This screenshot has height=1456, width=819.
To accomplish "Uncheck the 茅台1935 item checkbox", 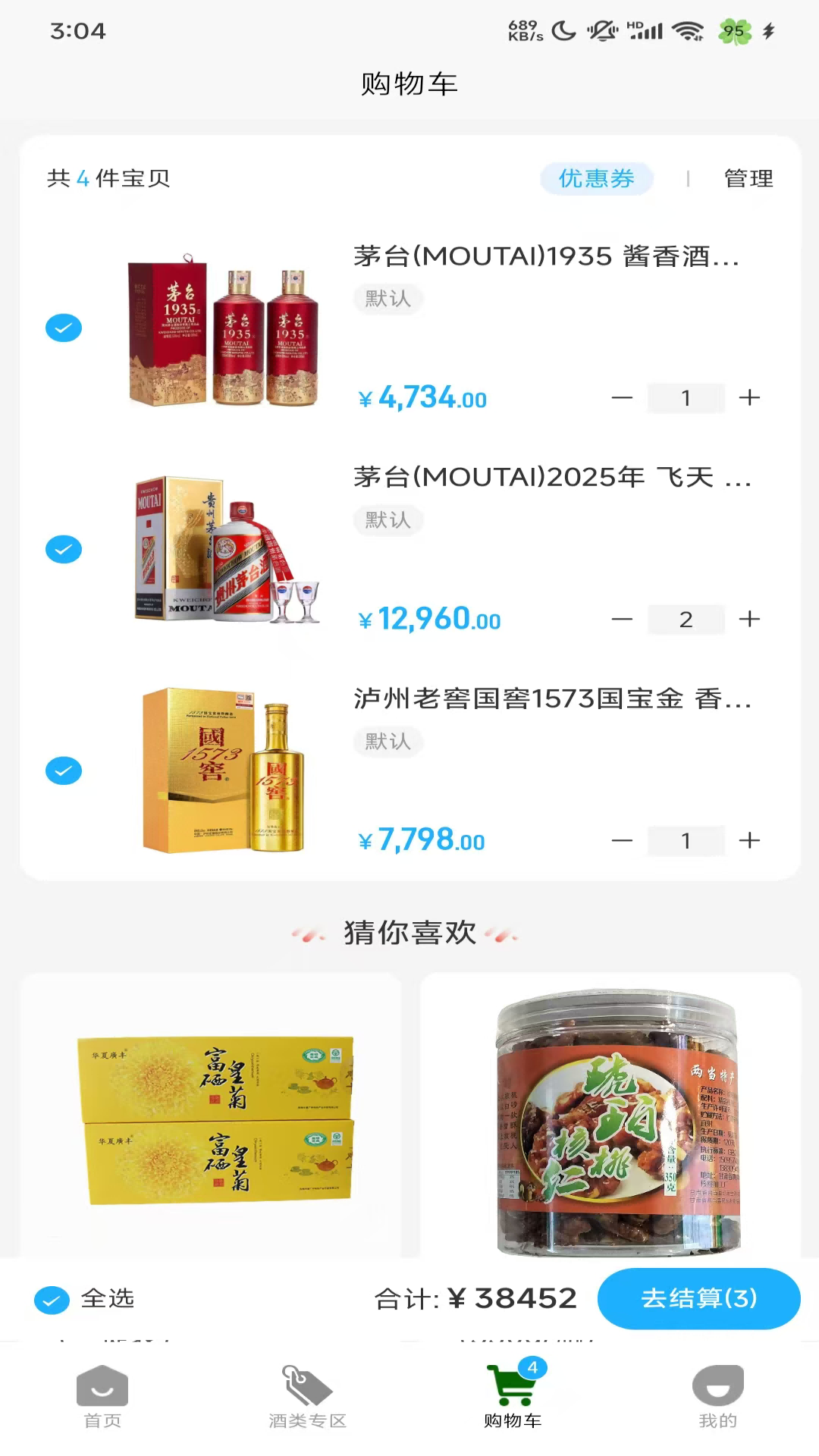I will pyautogui.click(x=64, y=328).
